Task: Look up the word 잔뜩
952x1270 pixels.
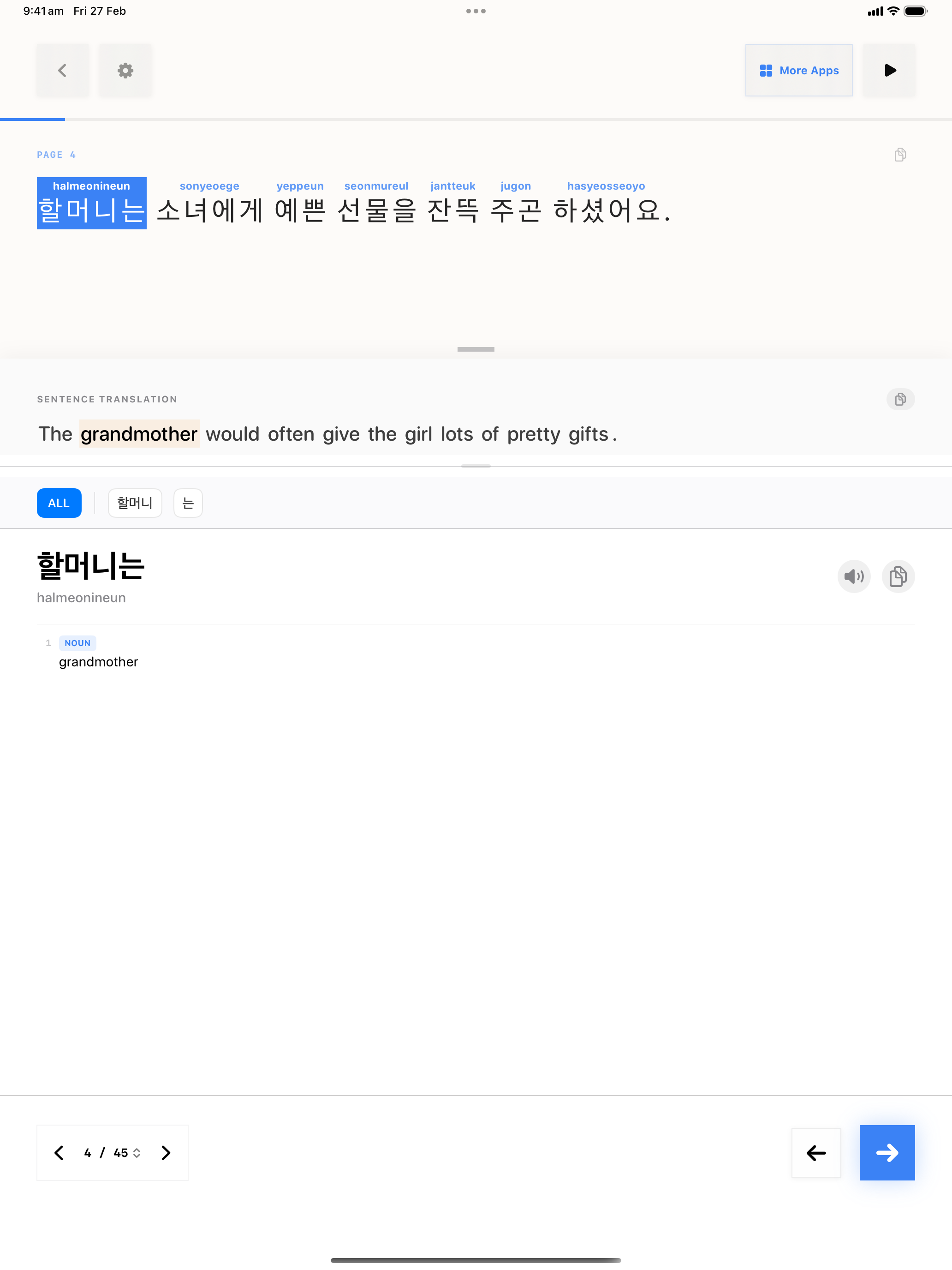Action: [x=453, y=210]
